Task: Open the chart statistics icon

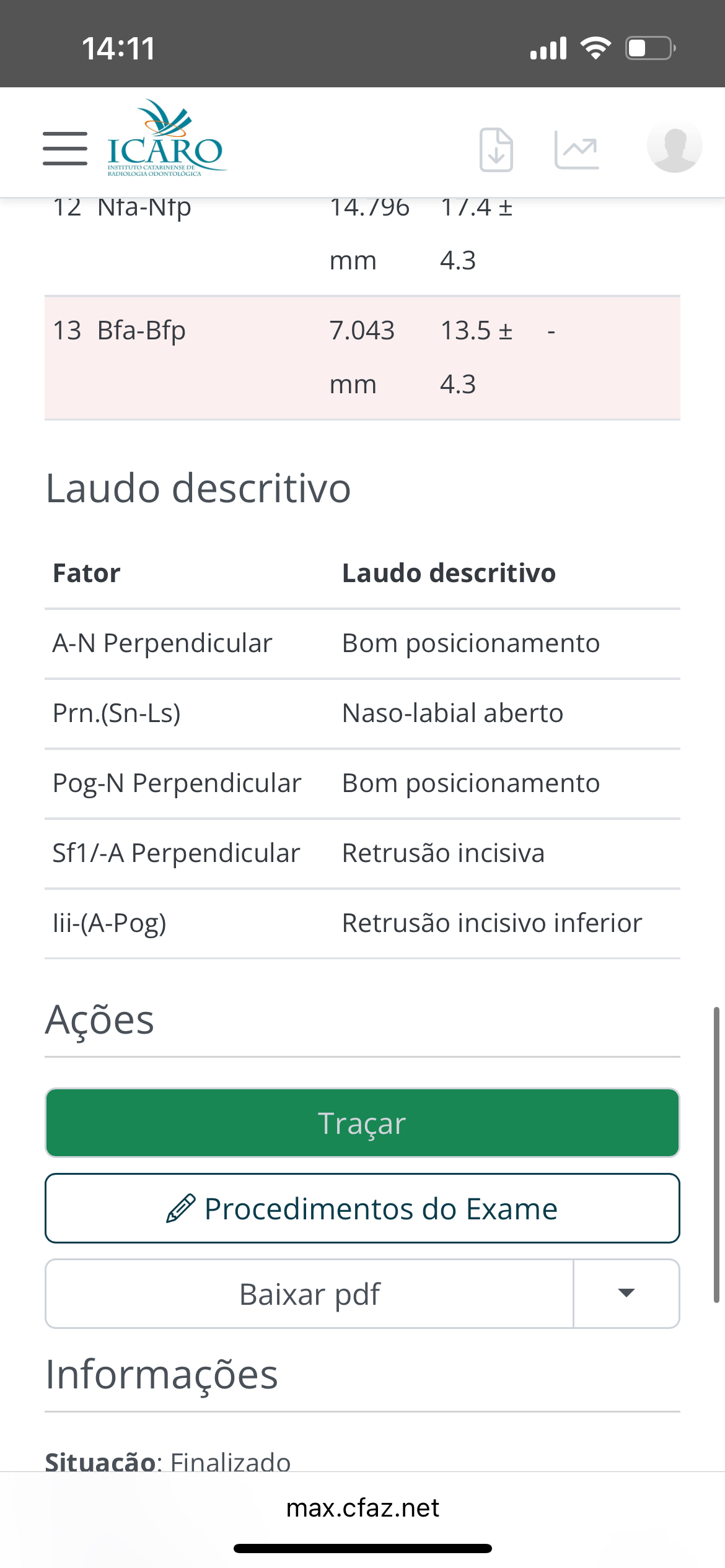Action: pyautogui.click(x=576, y=149)
